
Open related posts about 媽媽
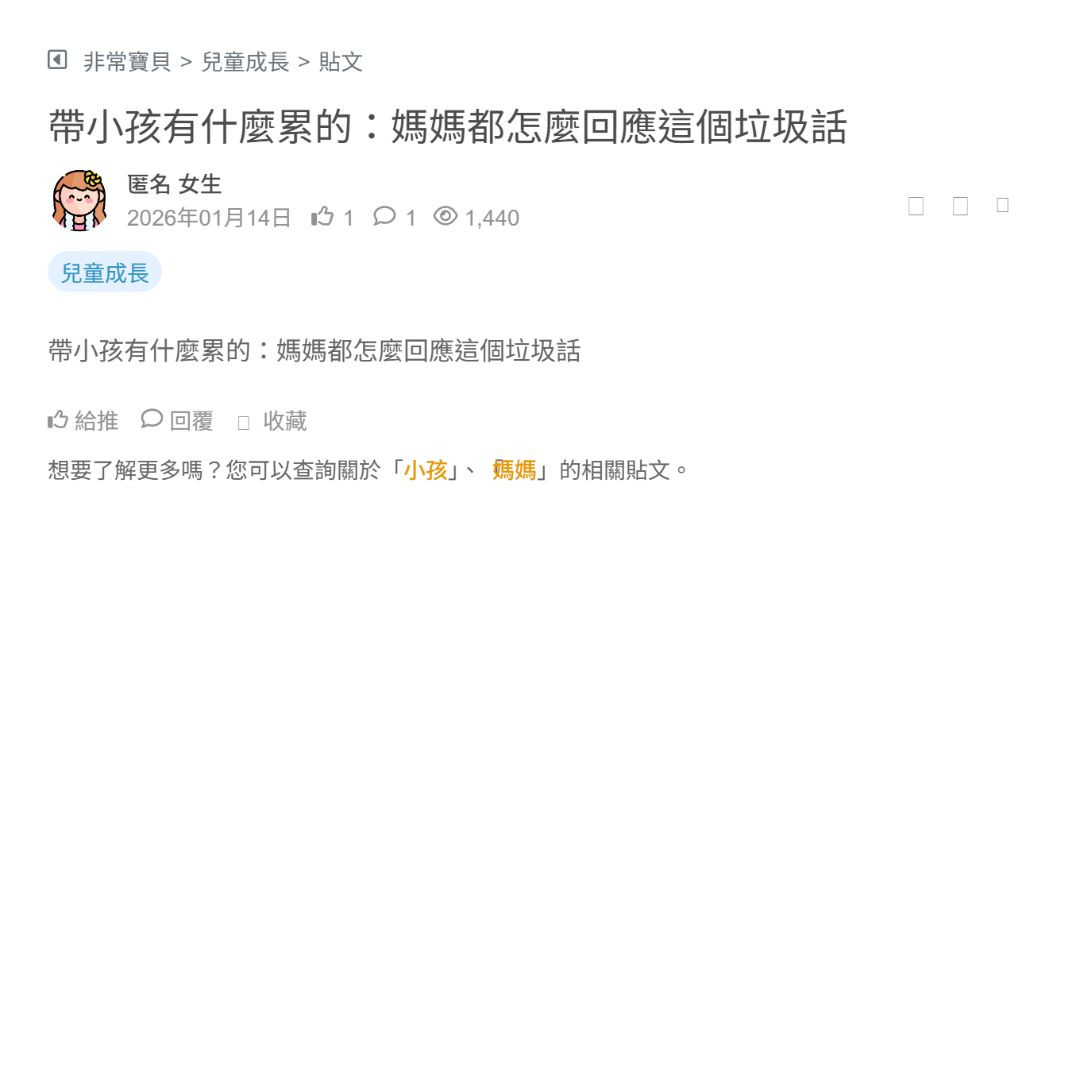click(x=514, y=470)
